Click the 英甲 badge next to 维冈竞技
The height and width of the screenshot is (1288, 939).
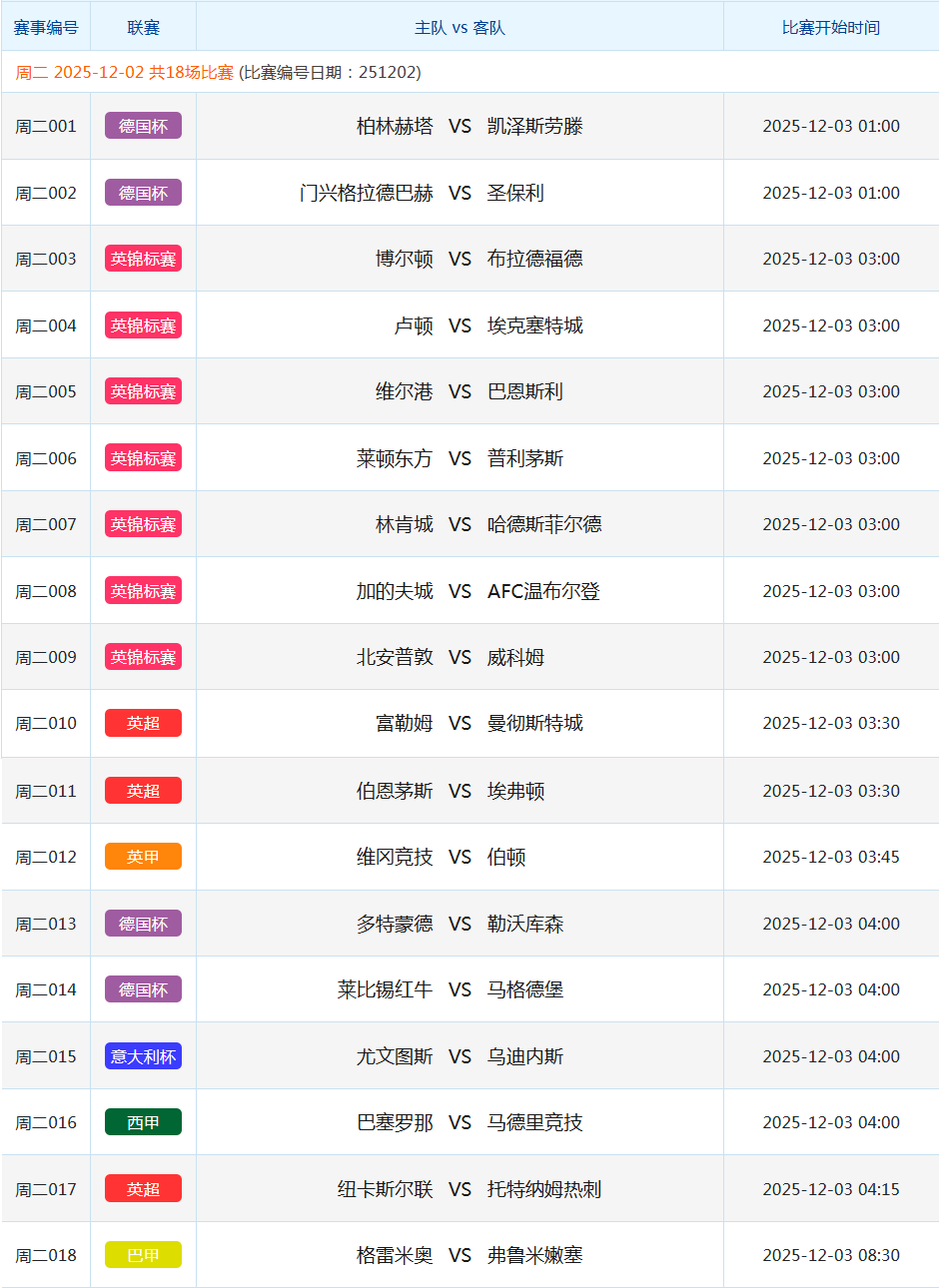point(143,856)
